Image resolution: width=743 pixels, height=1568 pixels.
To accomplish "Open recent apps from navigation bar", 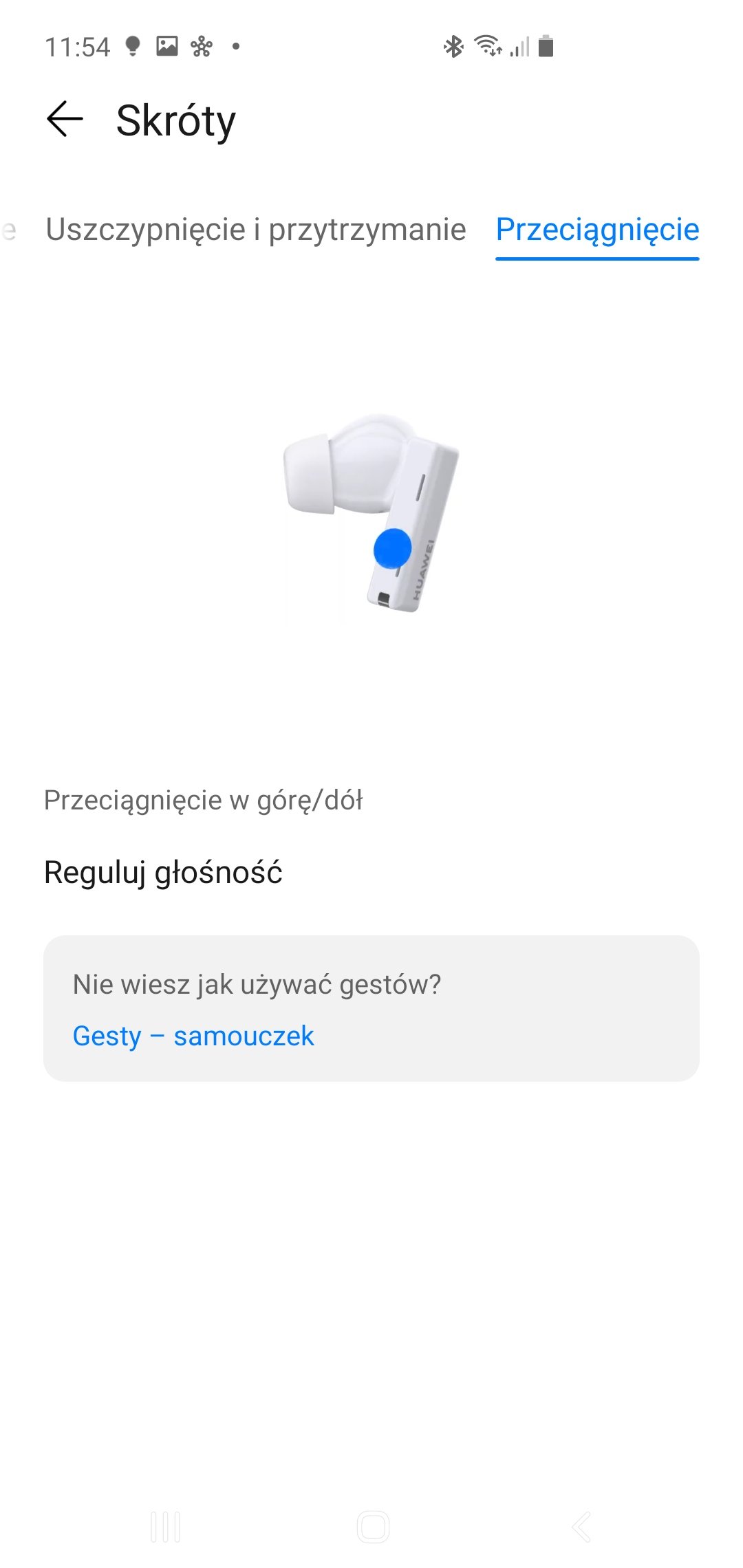I will point(166,1527).
